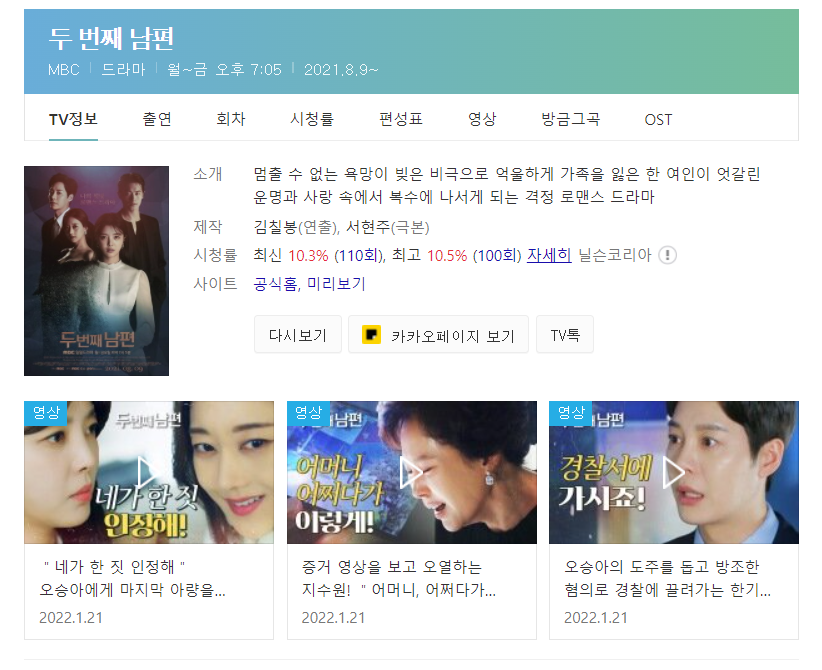Visit the 공식홈 official site link
The height and width of the screenshot is (670, 822).
(275, 284)
